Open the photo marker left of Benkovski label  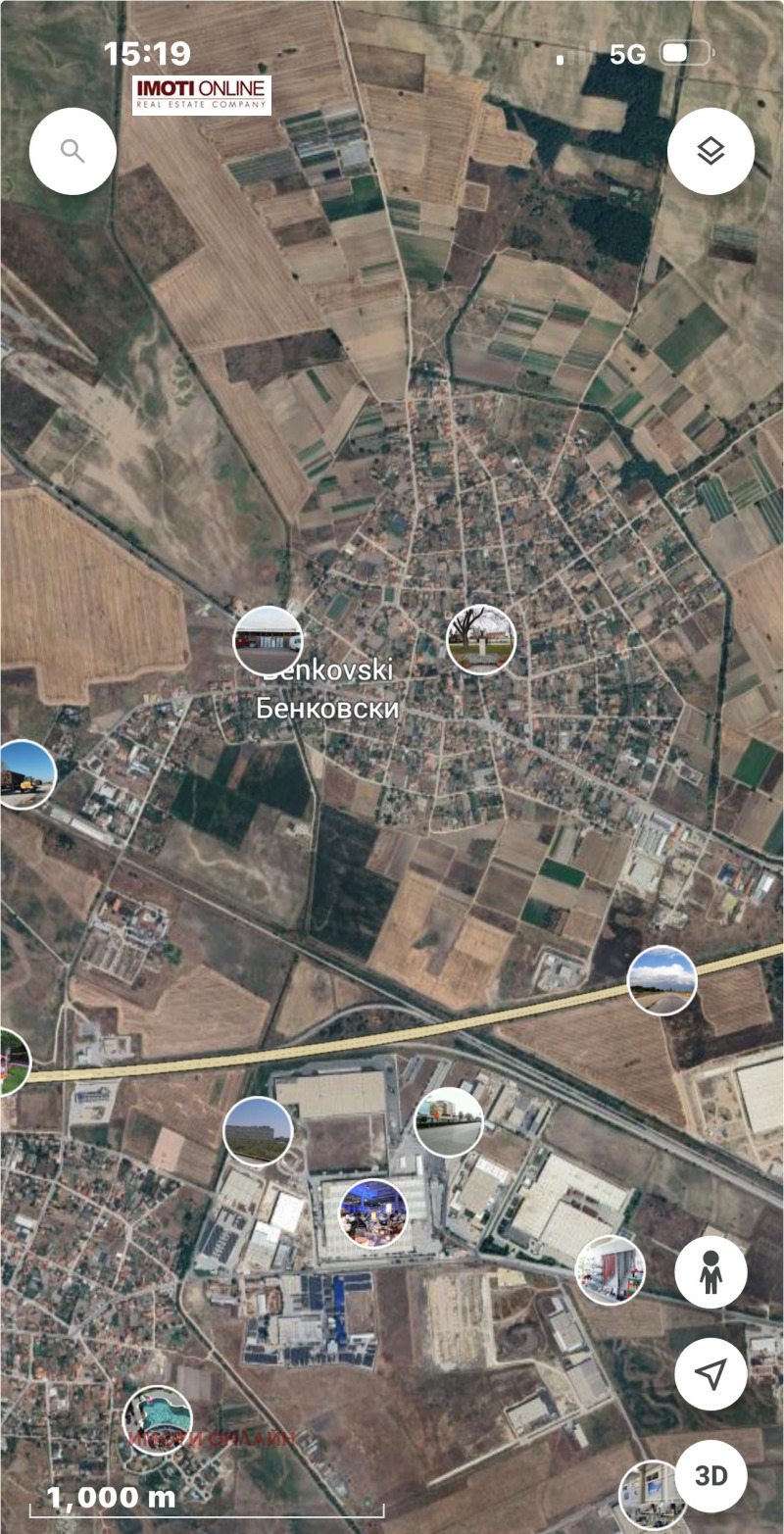point(268,640)
